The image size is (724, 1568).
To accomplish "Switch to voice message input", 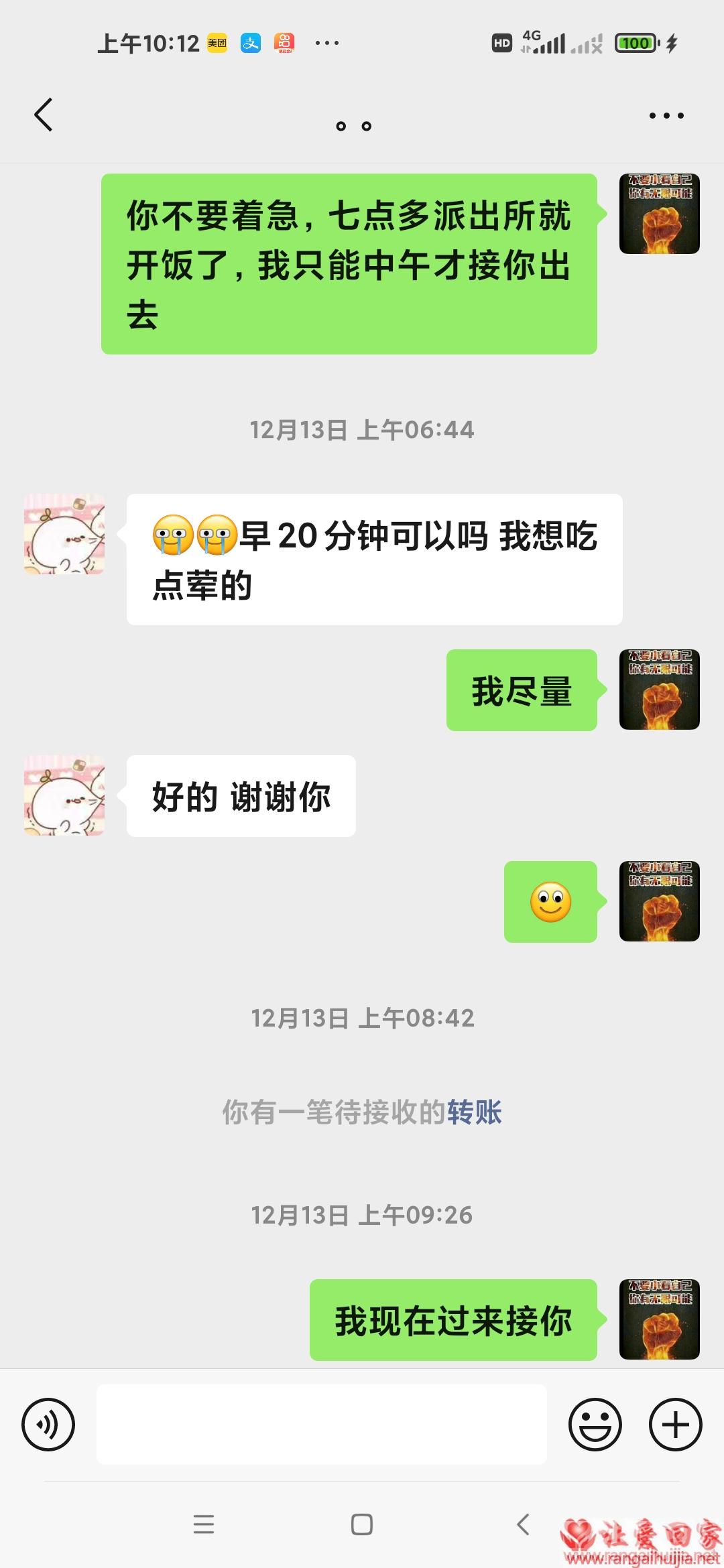I will [48, 1425].
